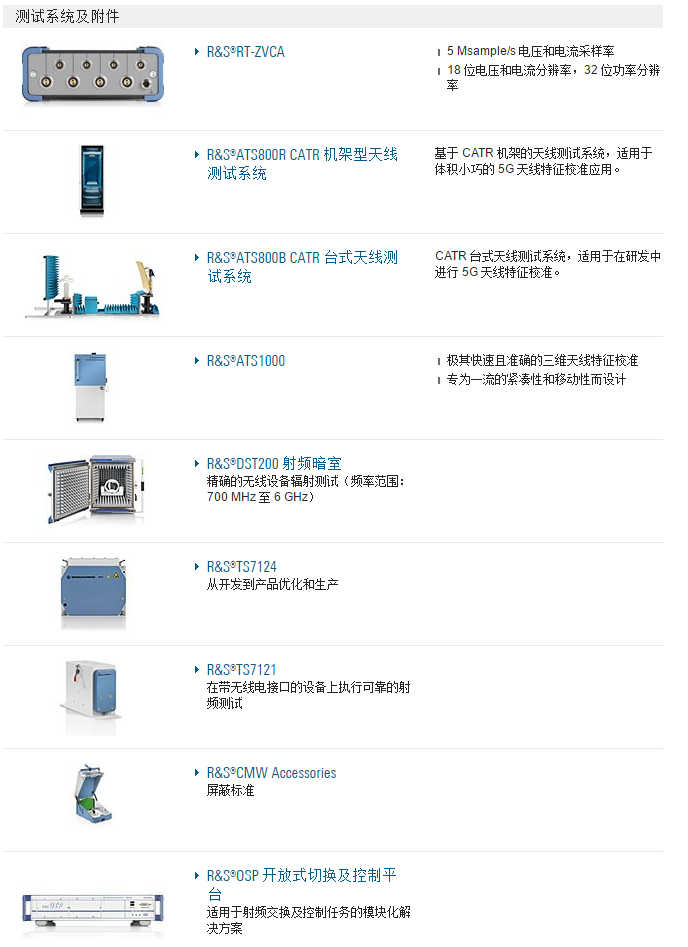Open the R&S RT-ZVCA product link
Viewport: 688px width, 947px height.
(245, 52)
